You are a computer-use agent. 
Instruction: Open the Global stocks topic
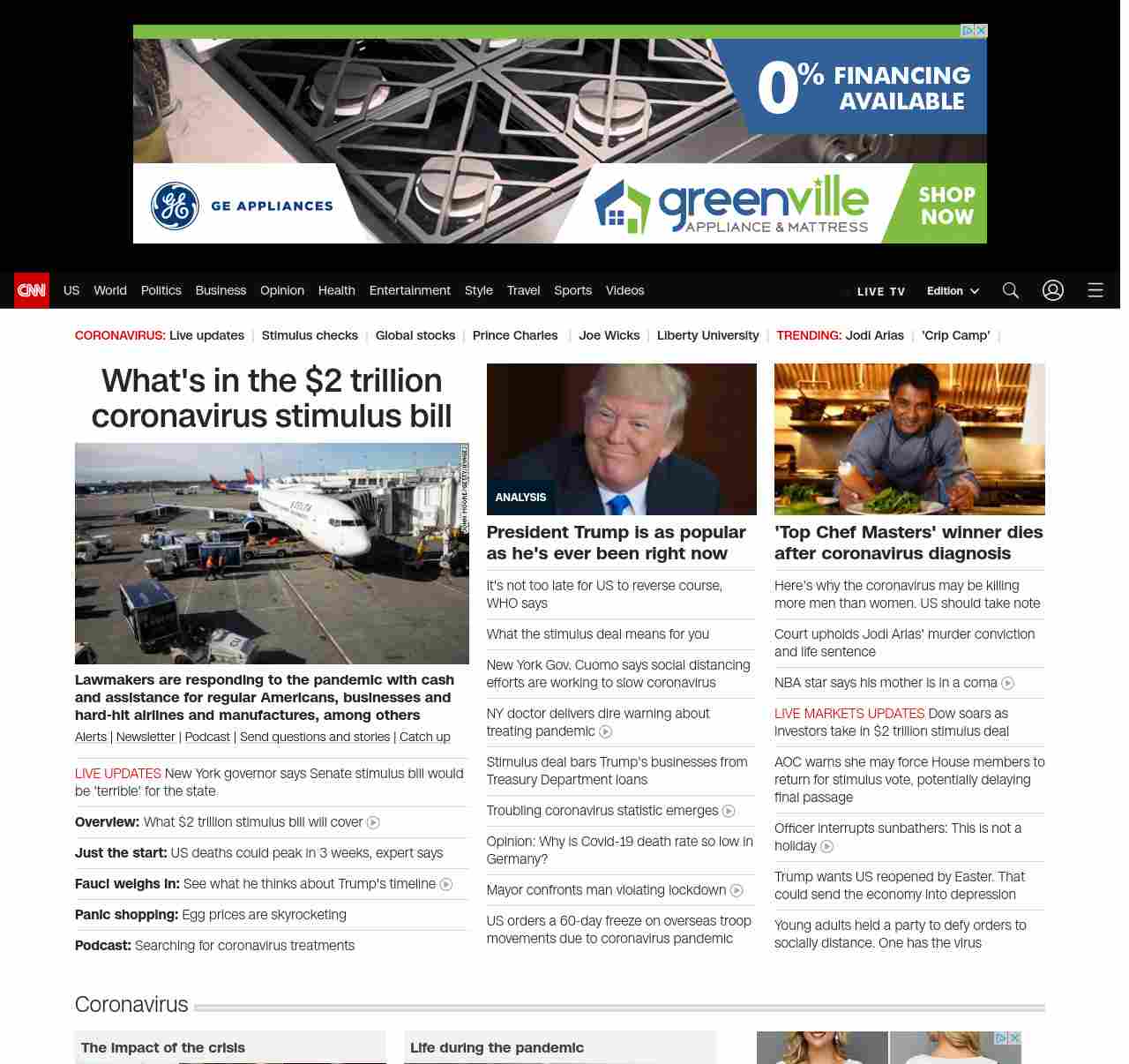(415, 335)
